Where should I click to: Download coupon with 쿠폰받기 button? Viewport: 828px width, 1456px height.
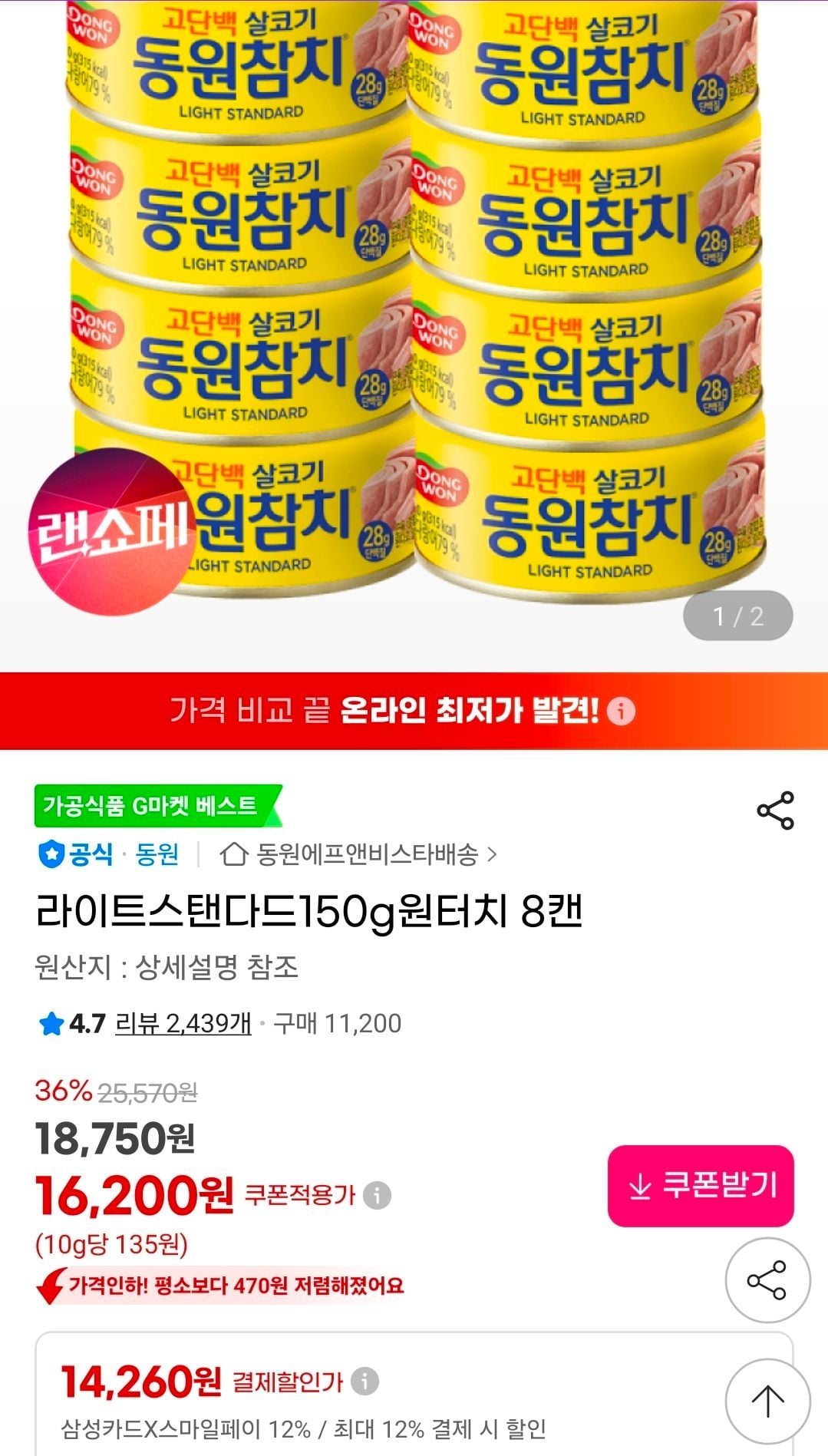pos(701,1186)
